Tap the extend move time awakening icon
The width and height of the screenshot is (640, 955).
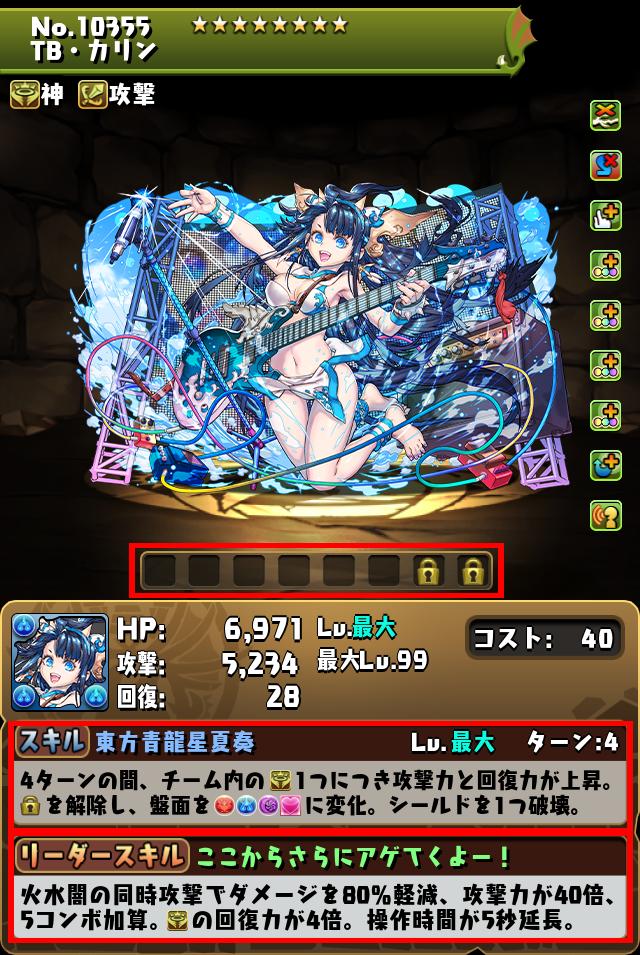[605, 215]
